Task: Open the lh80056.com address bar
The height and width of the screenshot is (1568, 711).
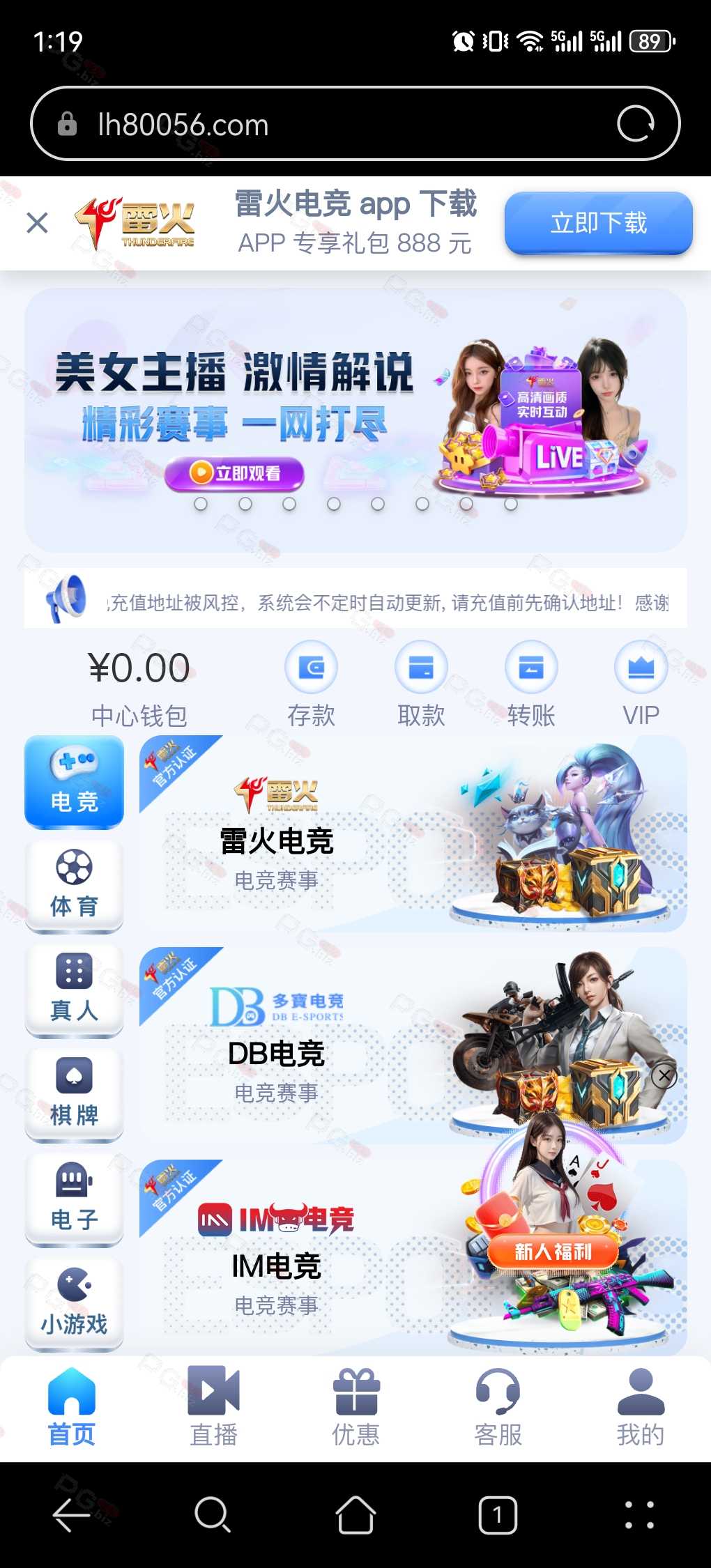Action: tap(335, 124)
